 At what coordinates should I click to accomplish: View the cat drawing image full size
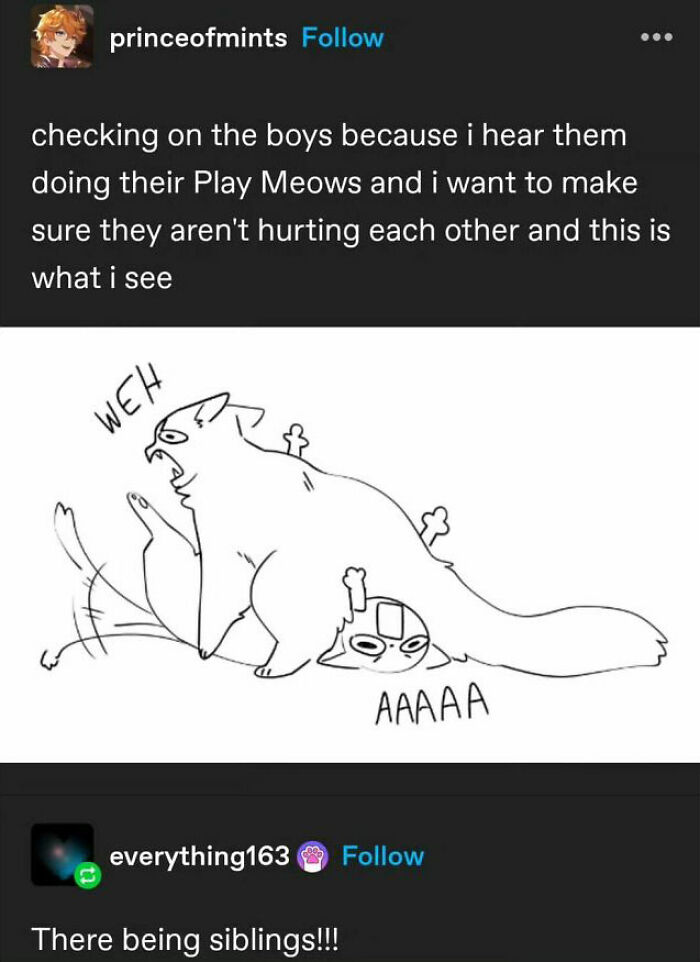click(350, 544)
